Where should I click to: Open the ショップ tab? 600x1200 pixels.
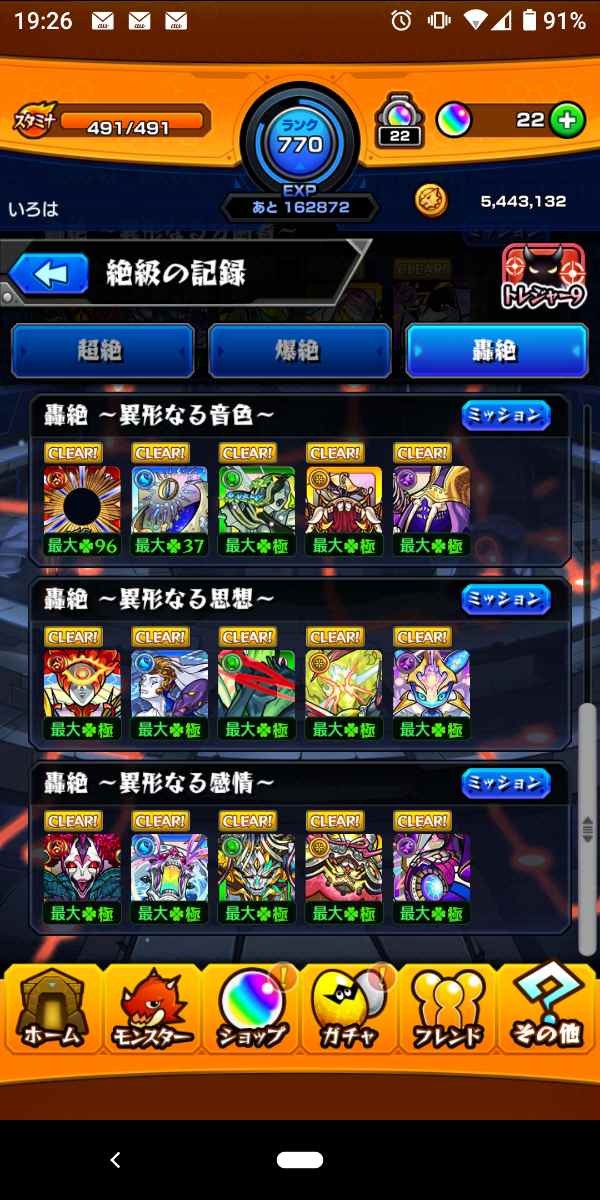pos(250,1010)
